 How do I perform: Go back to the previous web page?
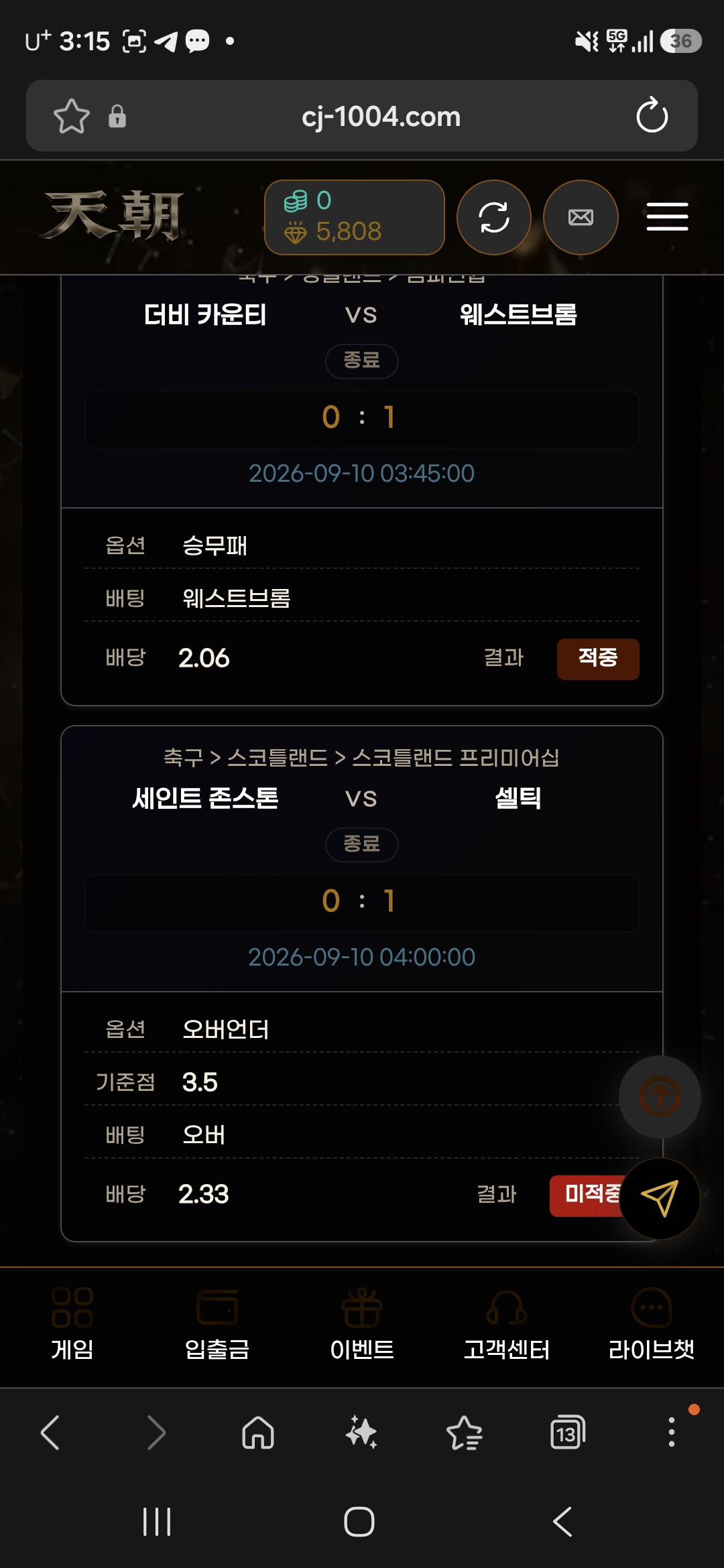click(x=50, y=1433)
